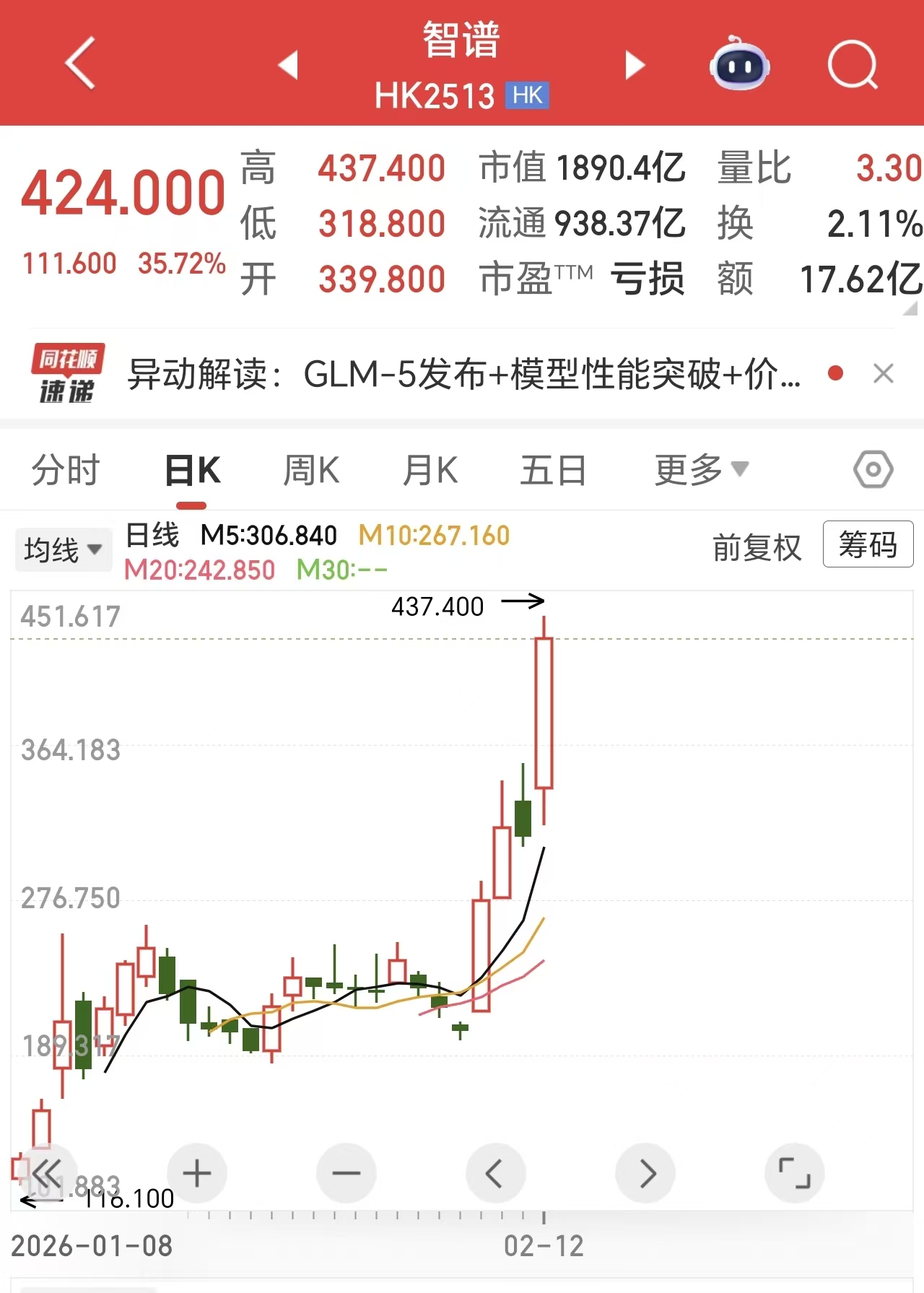Switch to the previous stock

click(288, 65)
